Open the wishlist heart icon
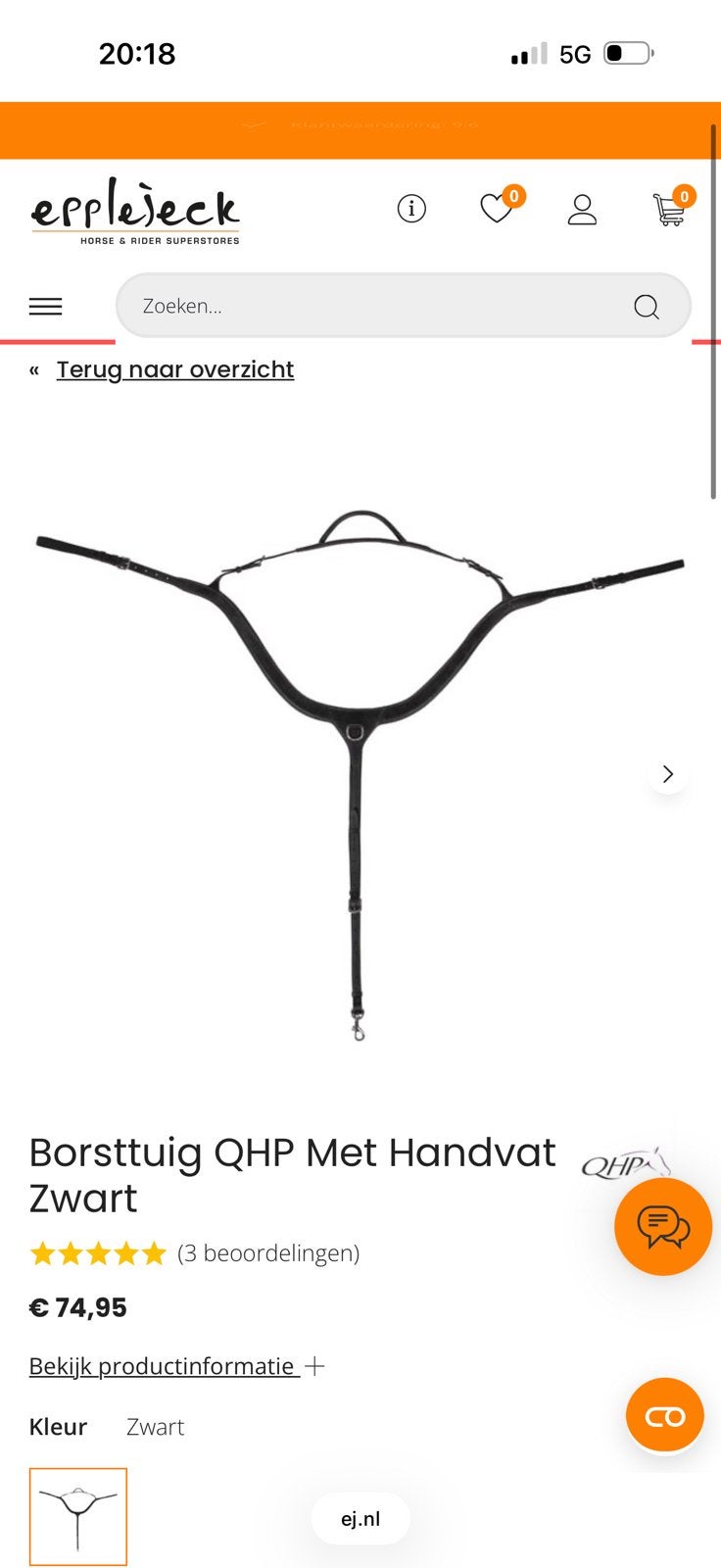Image resolution: width=721 pixels, height=1568 pixels. click(x=498, y=208)
